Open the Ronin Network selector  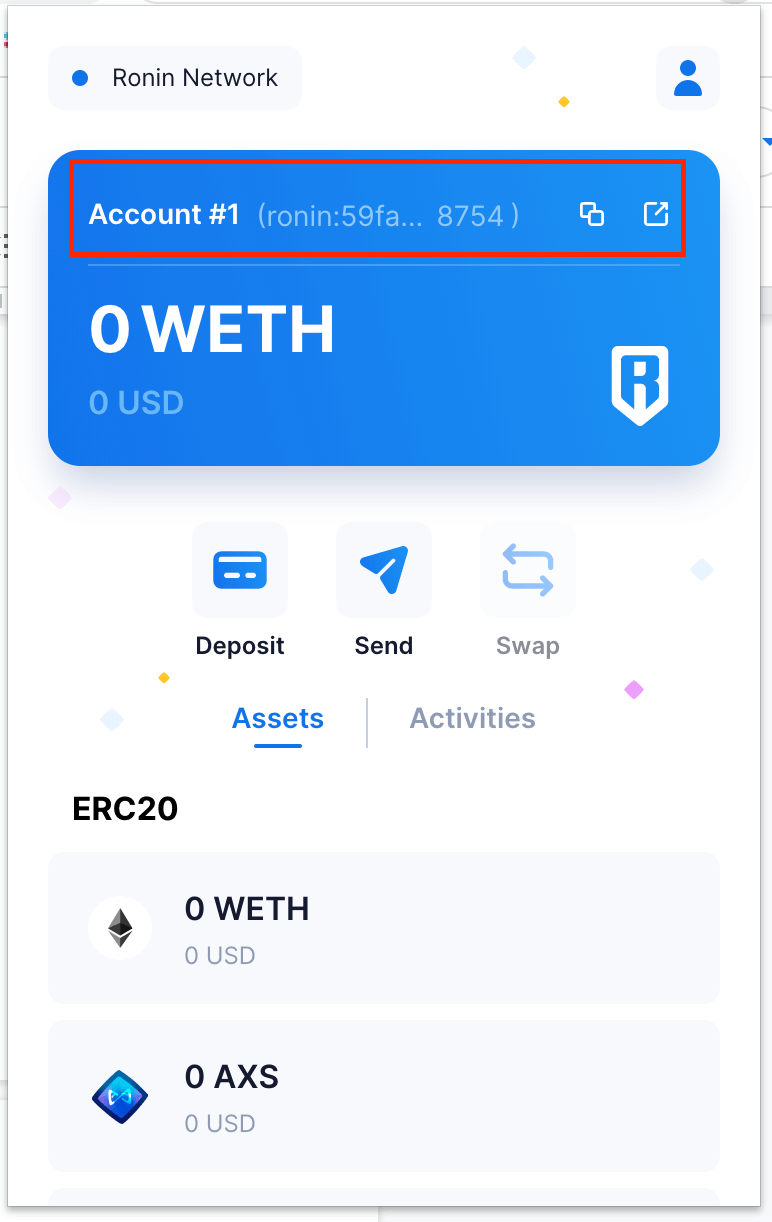tap(175, 78)
